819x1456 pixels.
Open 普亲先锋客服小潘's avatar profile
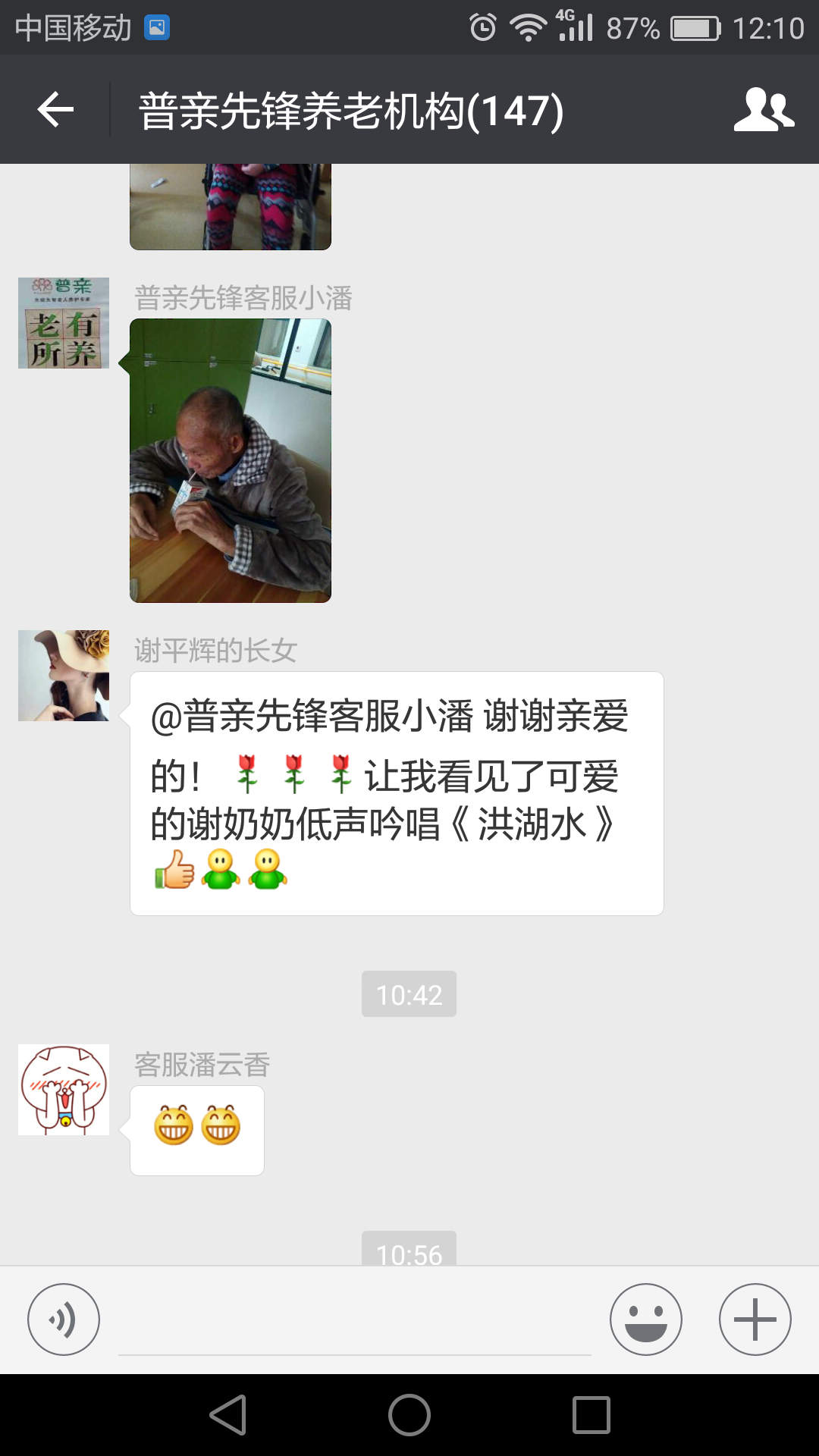(64, 323)
